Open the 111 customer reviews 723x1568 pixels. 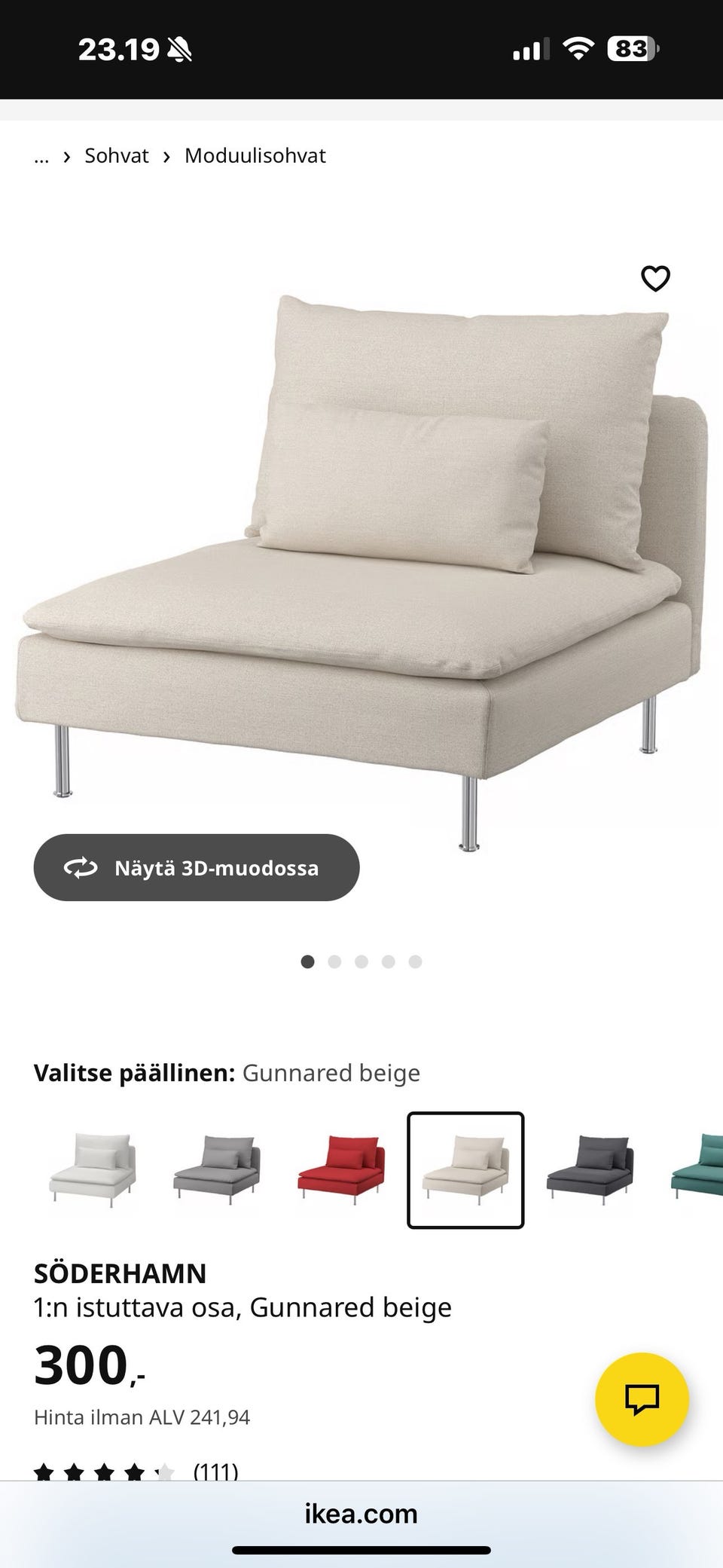(x=215, y=1471)
